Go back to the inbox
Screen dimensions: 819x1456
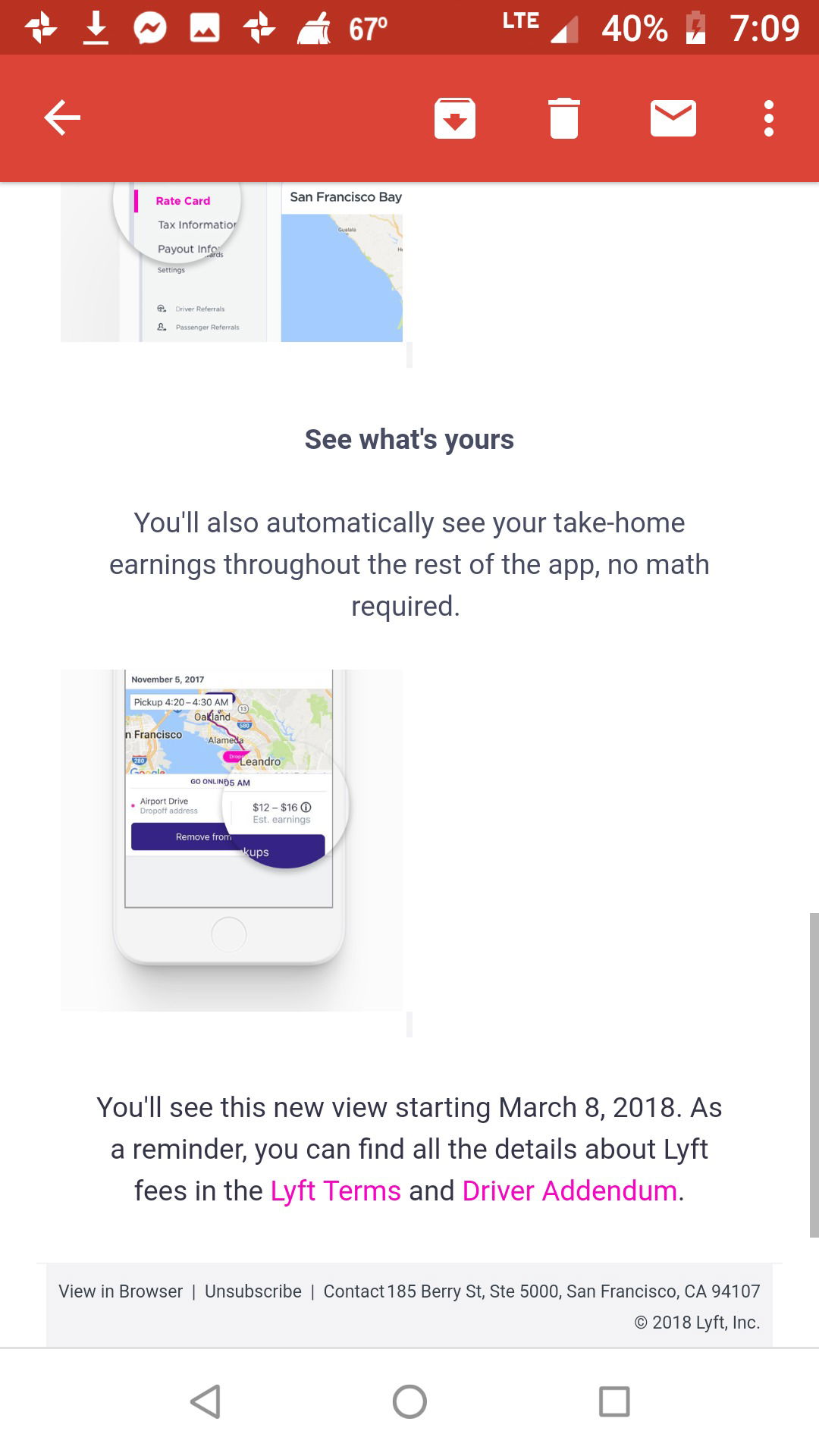[x=62, y=118]
